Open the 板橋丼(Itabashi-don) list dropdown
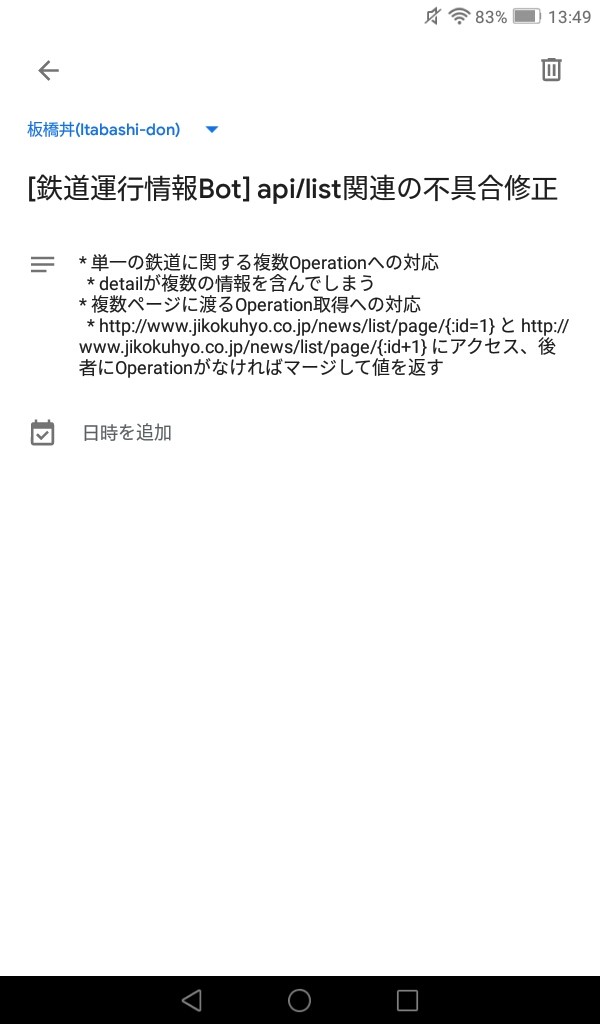The width and height of the screenshot is (600, 1024). coord(123,130)
